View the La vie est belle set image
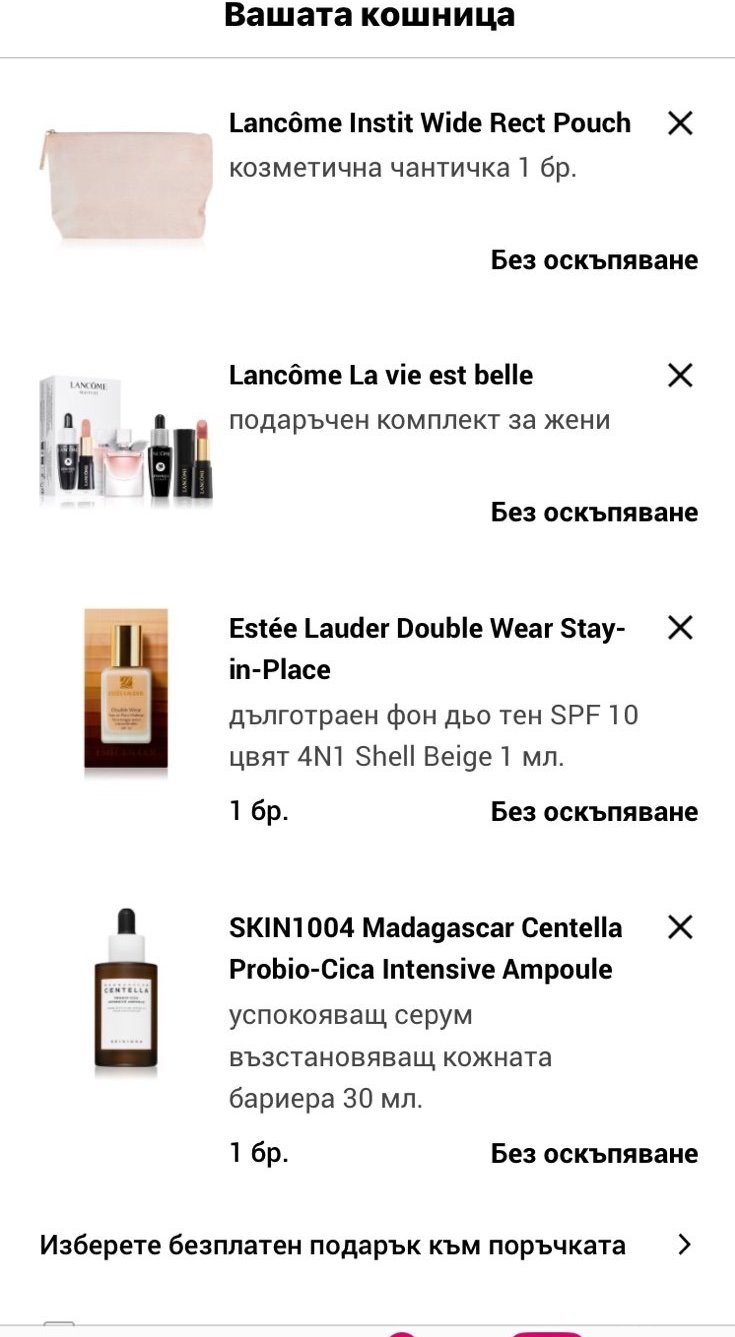Screen dimensions: 735x1337 126,440
